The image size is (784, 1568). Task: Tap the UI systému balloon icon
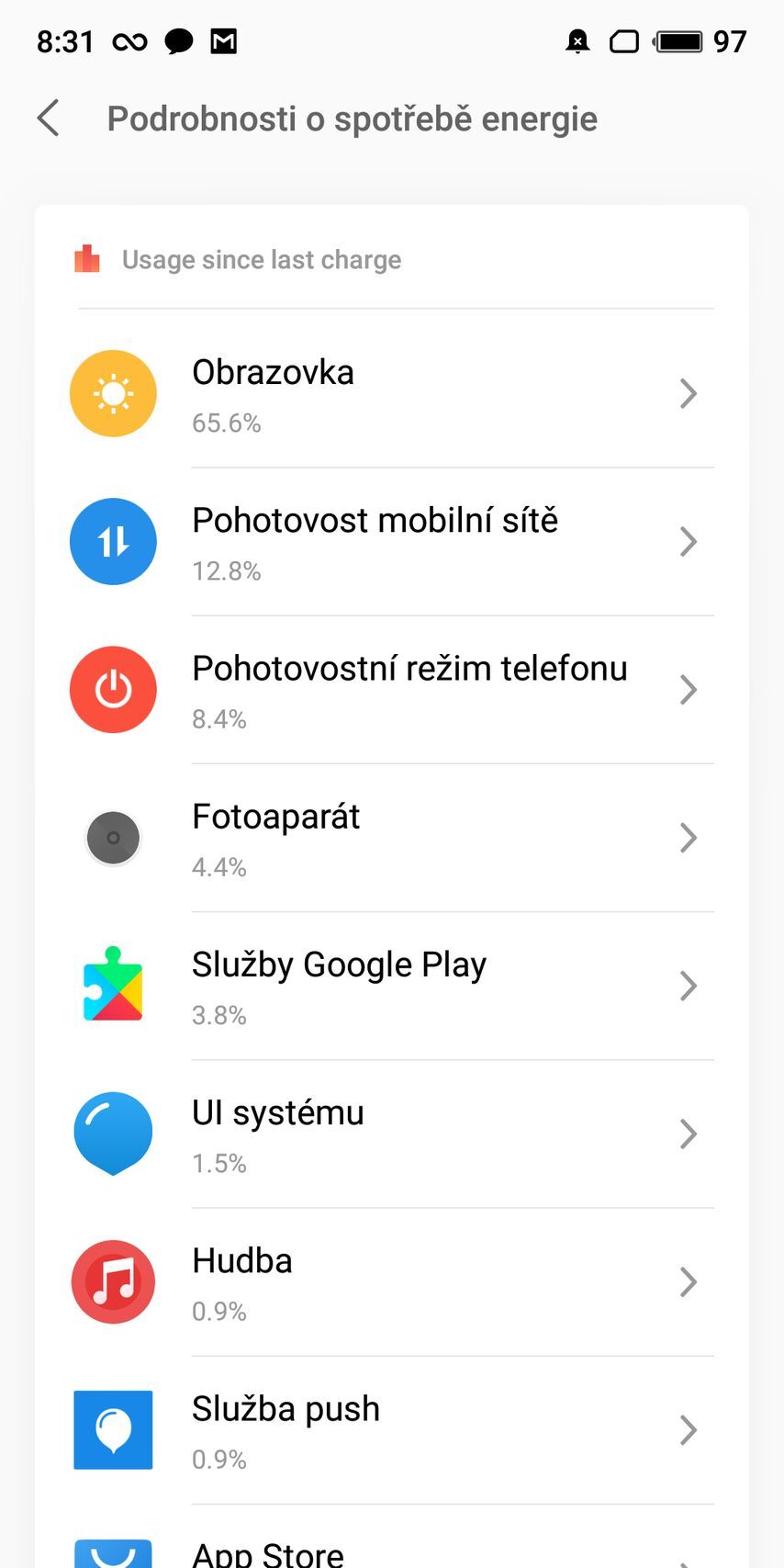(x=113, y=1134)
